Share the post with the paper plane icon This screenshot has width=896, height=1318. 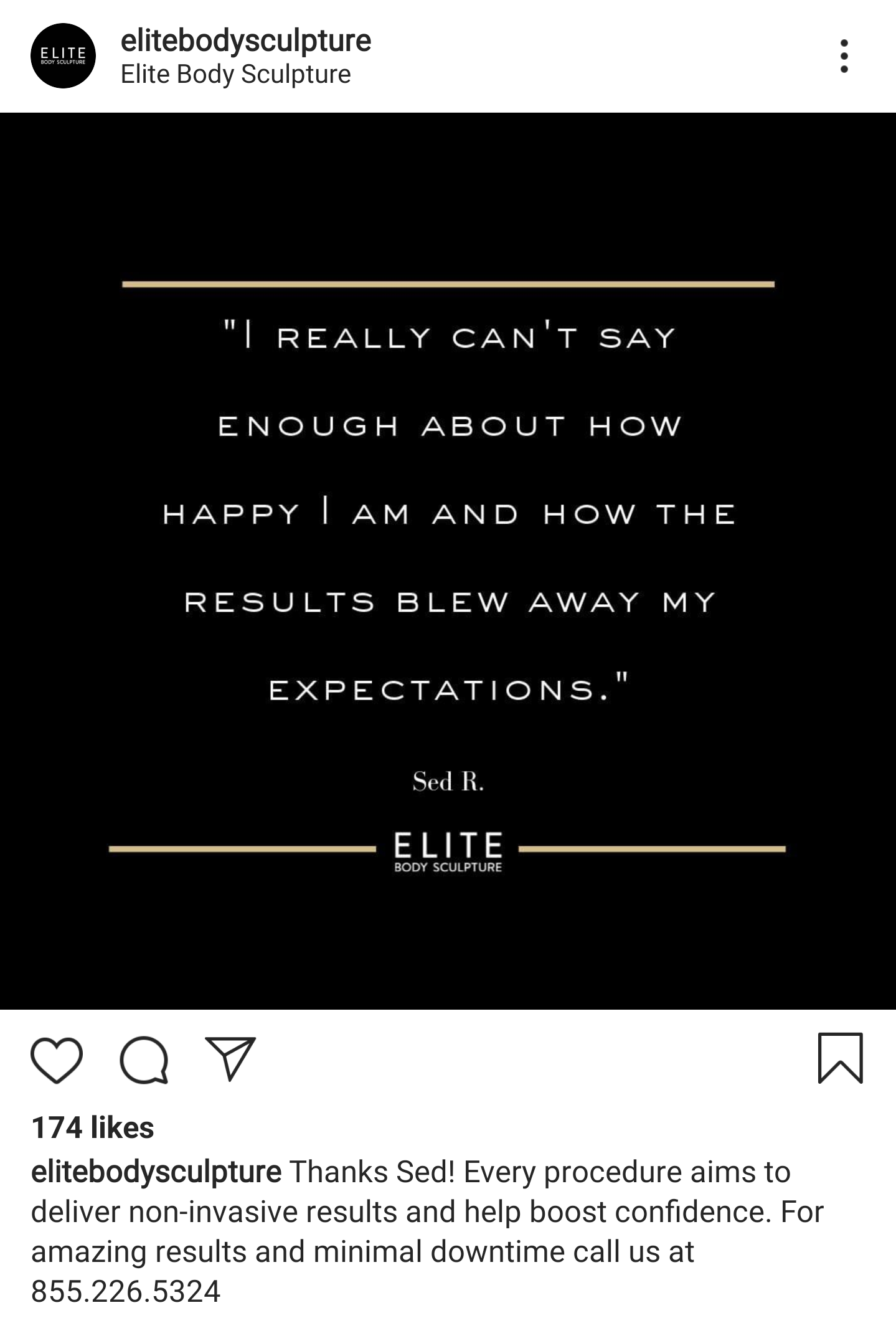tap(230, 1058)
